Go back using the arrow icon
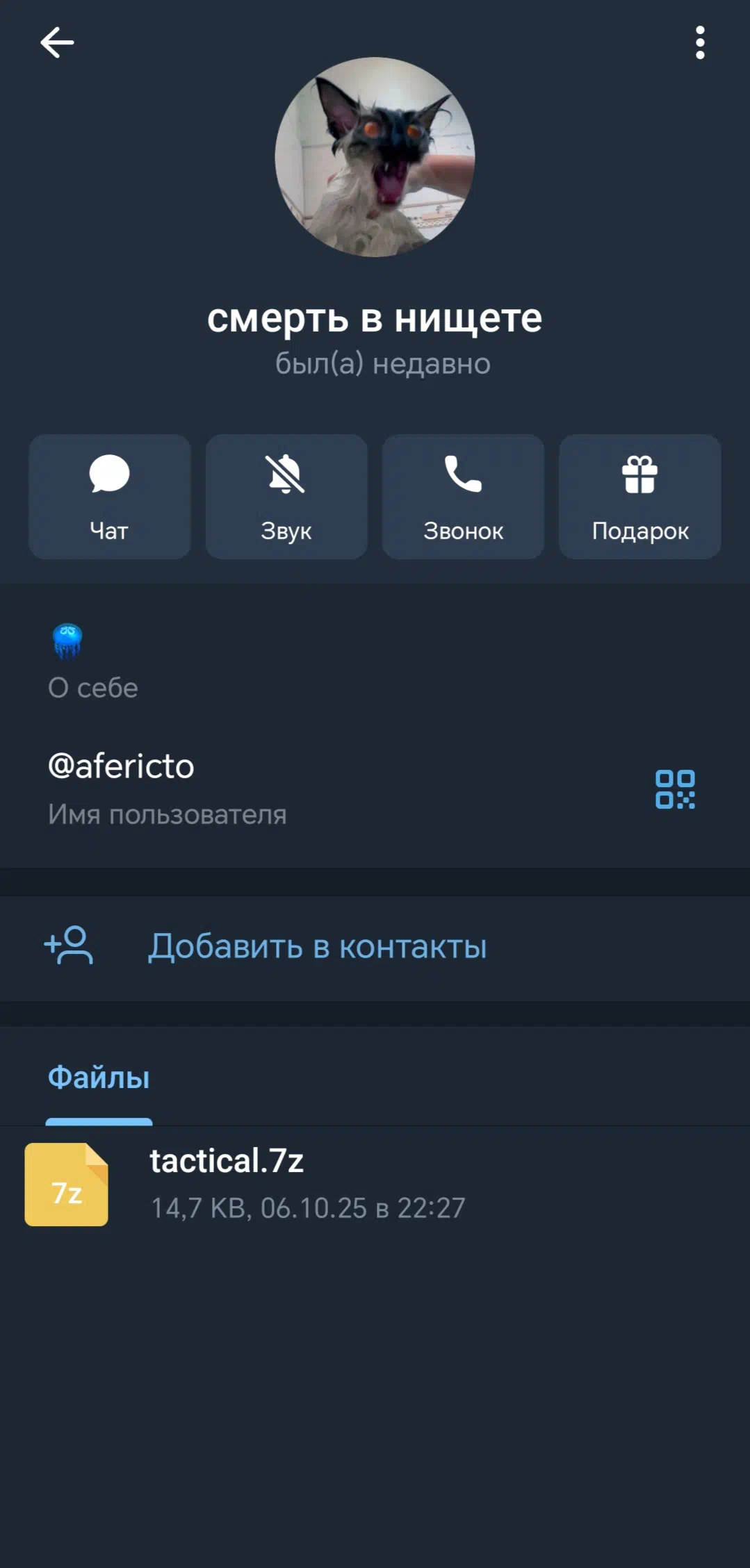This screenshot has width=750, height=1568. (57, 43)
